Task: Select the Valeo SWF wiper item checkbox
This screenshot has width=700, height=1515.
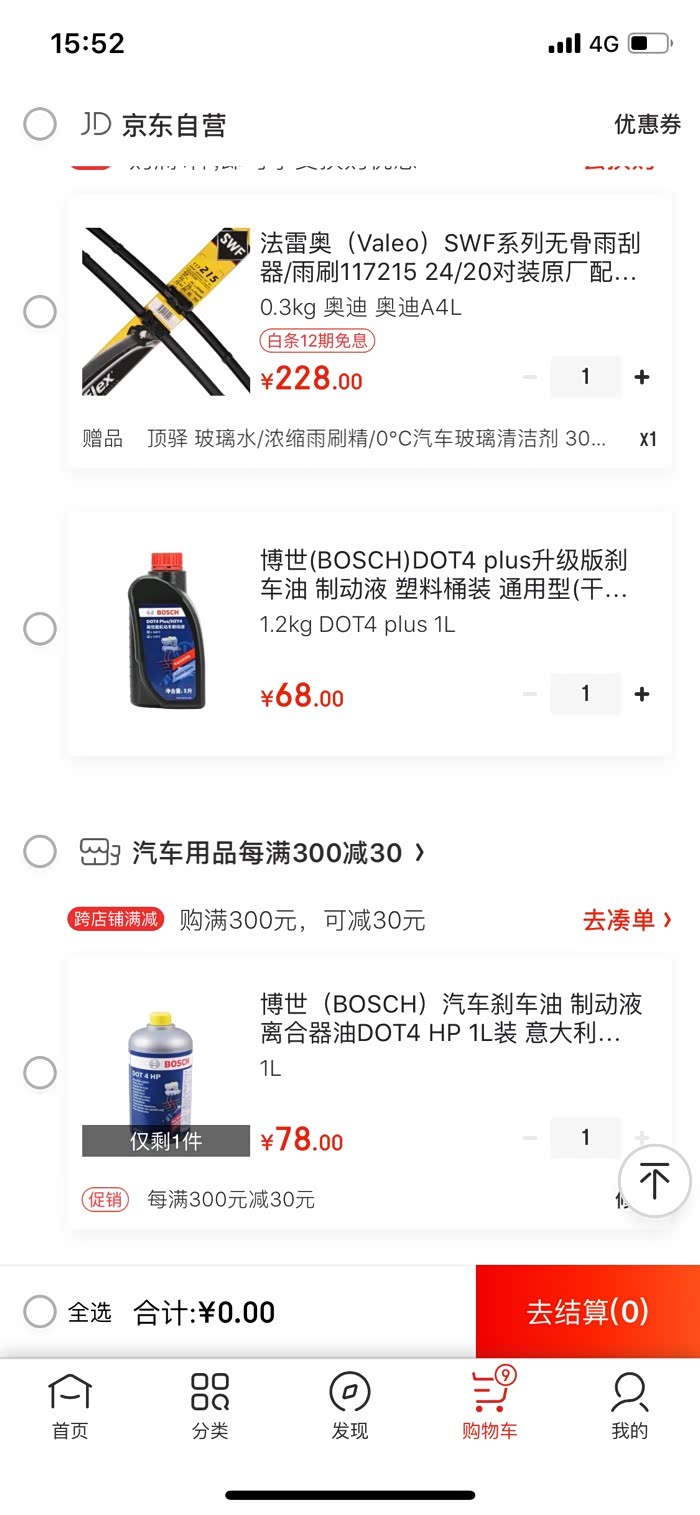Action: [x=40, y=312]
